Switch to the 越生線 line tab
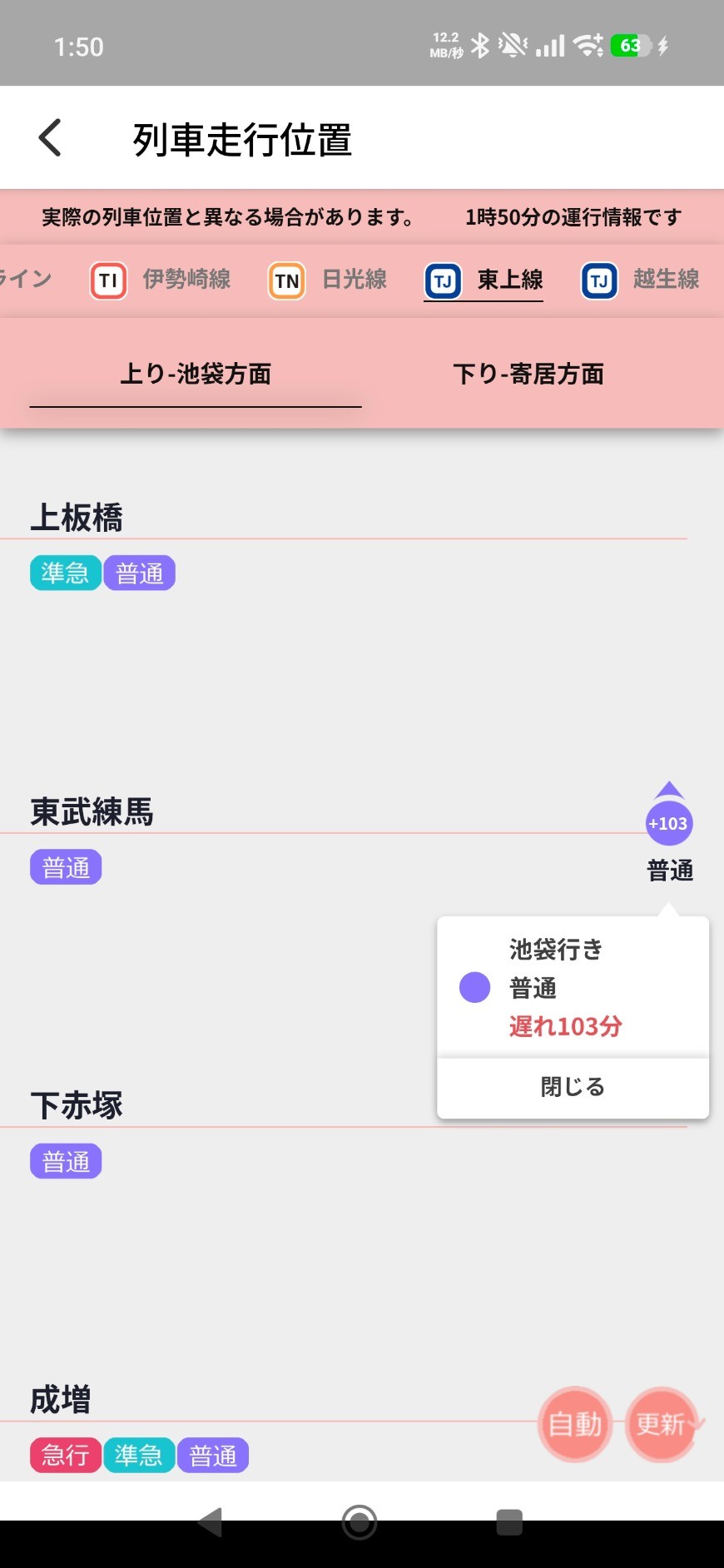Viewport: 724px width, 1568px height. click(641, 280)
